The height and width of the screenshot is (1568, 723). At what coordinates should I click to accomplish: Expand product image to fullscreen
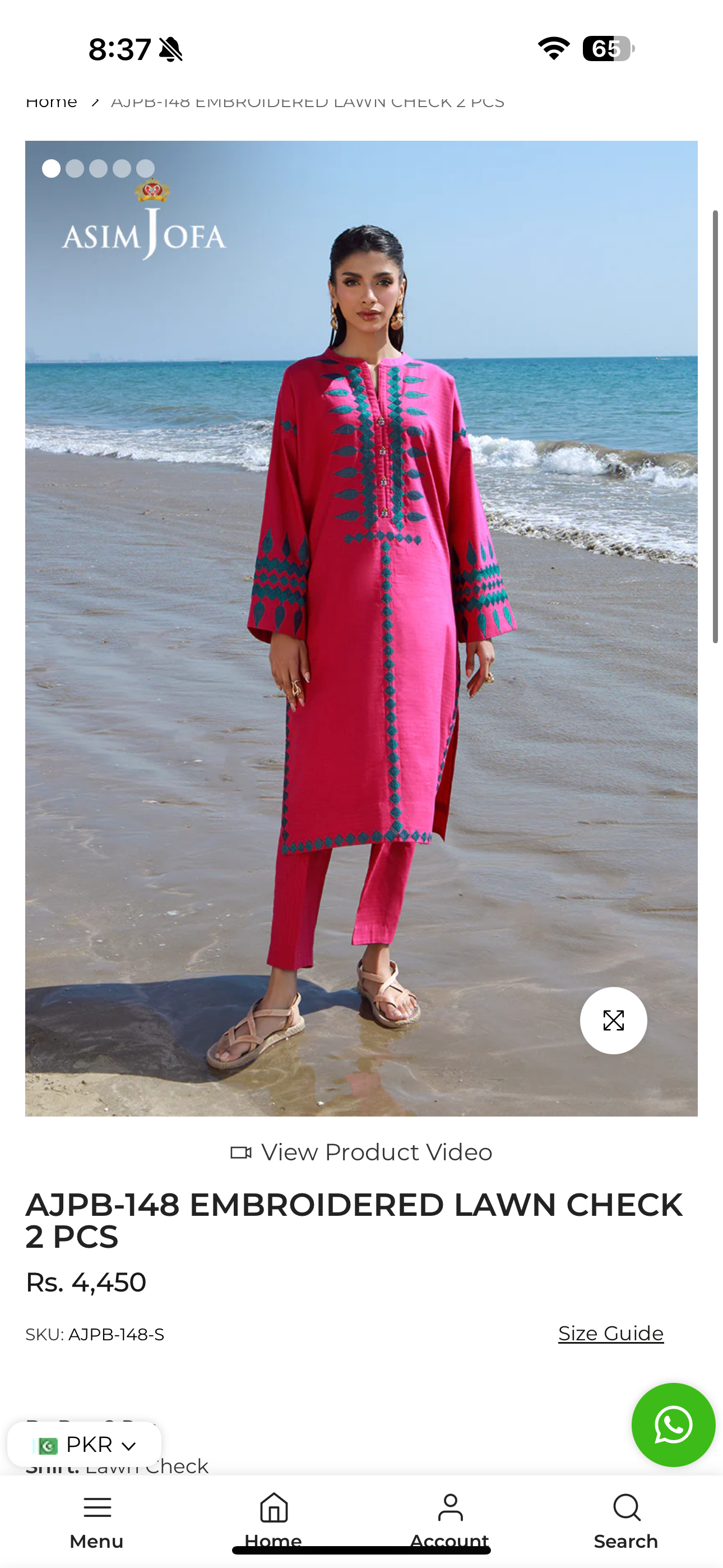click(x=613, y=1020)
